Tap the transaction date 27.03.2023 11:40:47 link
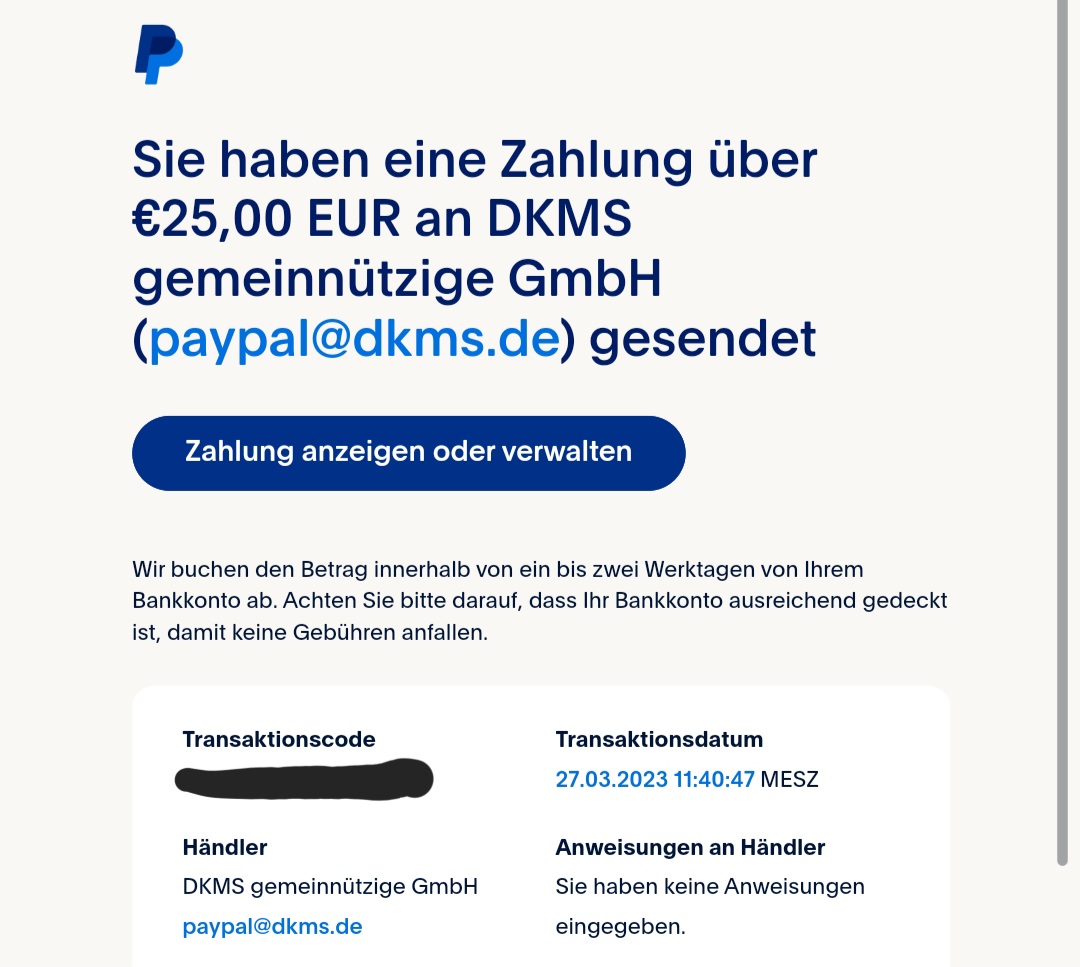 tap(655, 780)
